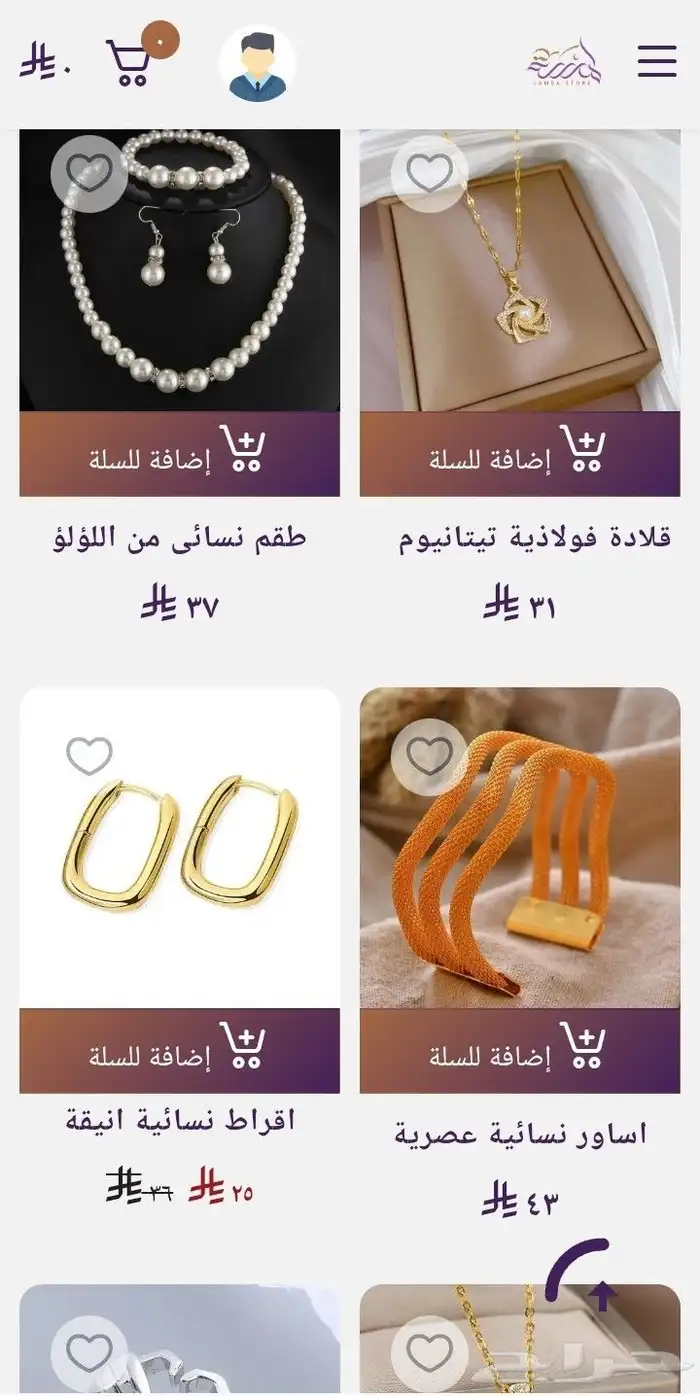Open the hamburger menu
This screenshot has width=700, height=1396.
pyautogui.click(x=657, y=62)
